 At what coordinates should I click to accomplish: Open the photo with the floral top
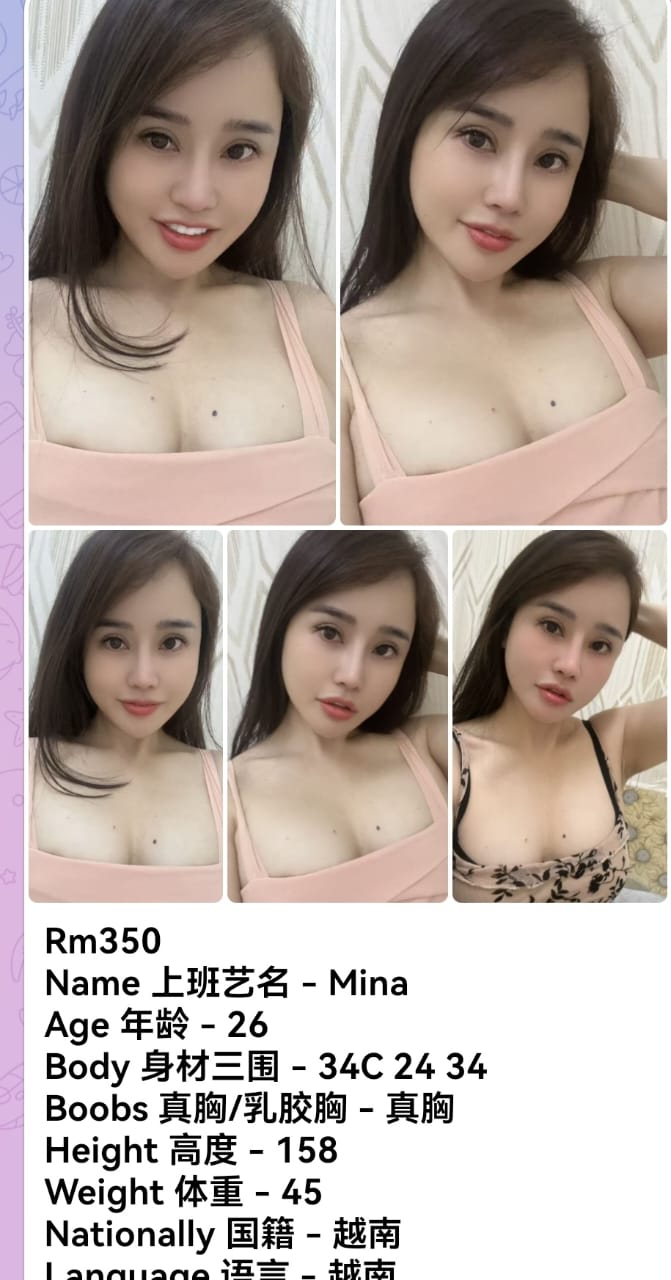[x=559, y=716]
